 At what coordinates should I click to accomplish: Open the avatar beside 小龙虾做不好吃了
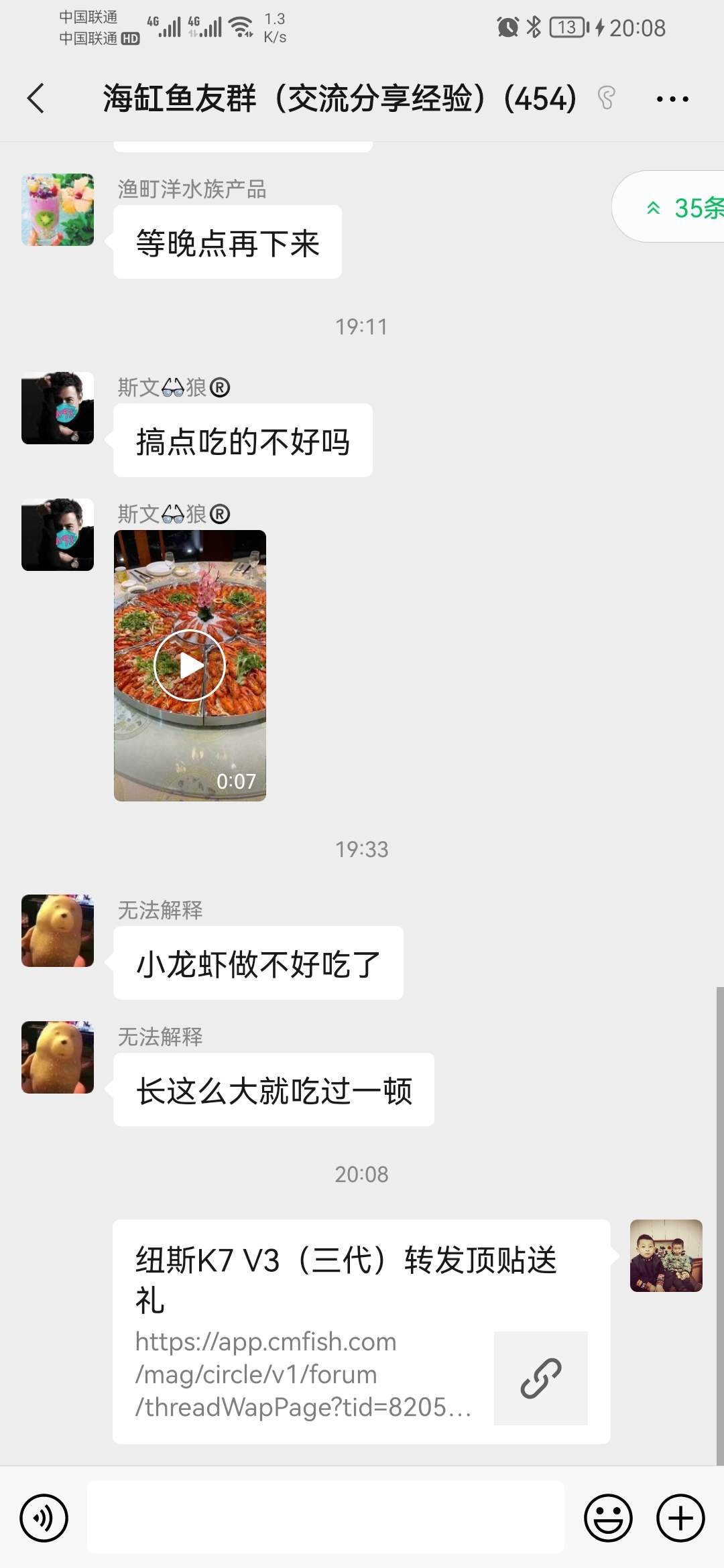[x=58, y=931]
